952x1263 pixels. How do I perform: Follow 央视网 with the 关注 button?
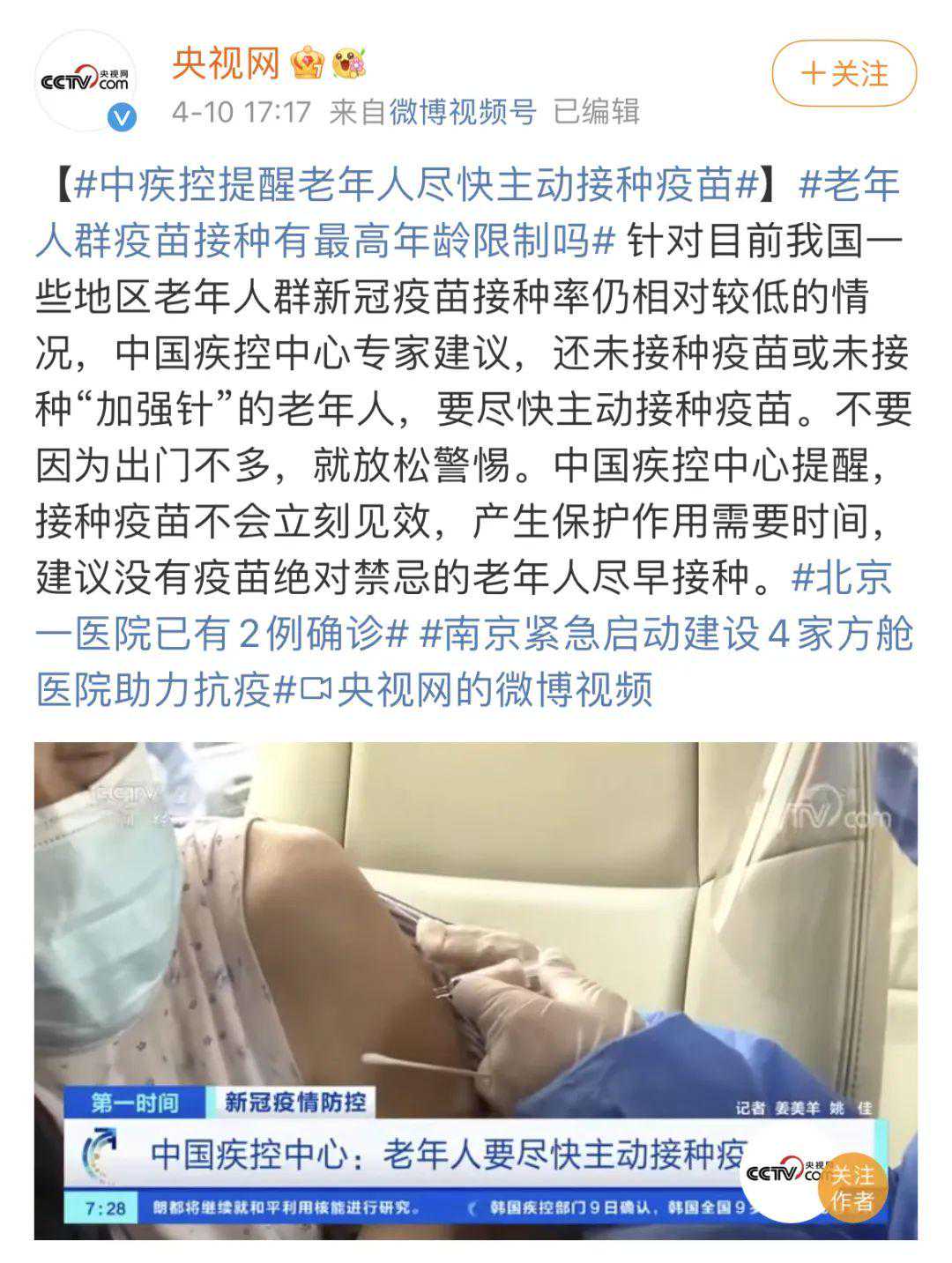844,73
